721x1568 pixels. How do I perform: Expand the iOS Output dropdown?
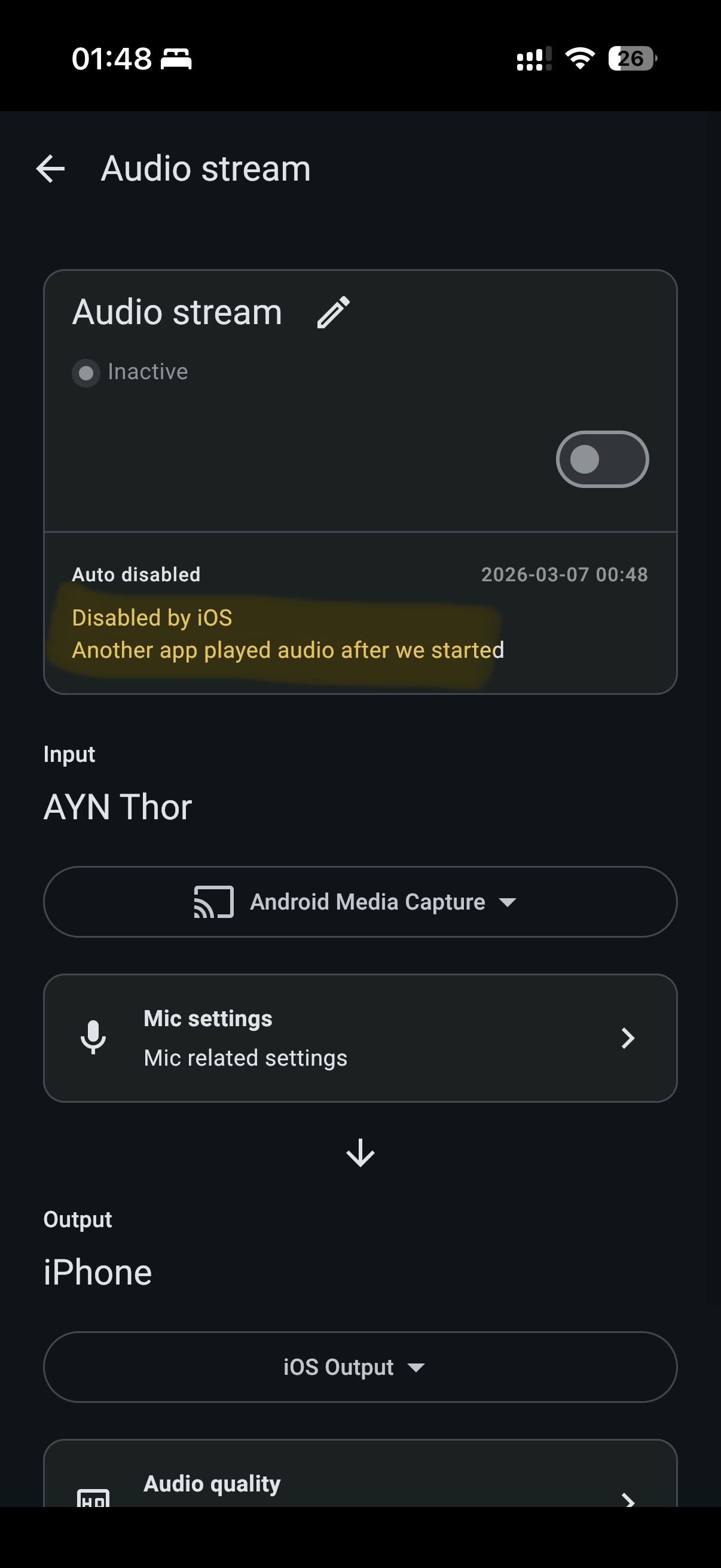pos(360,1366)
